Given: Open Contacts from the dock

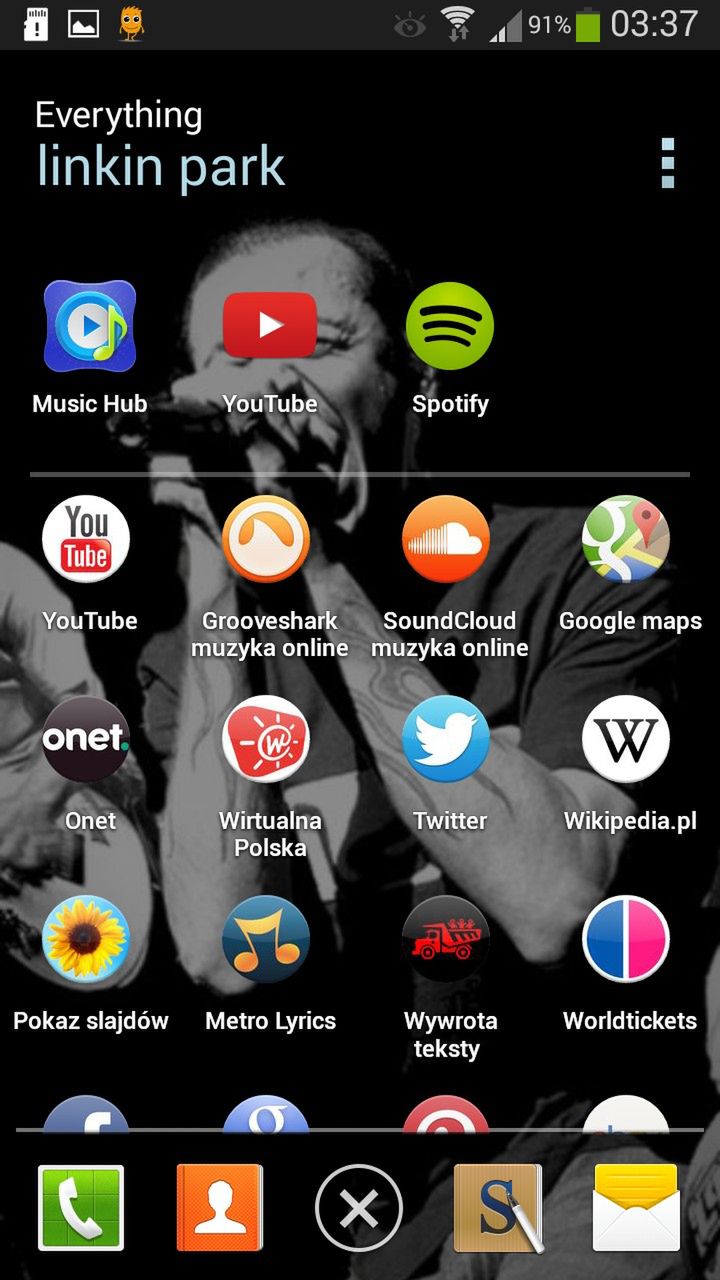Looking at the screenshot, I should 220,1208.
